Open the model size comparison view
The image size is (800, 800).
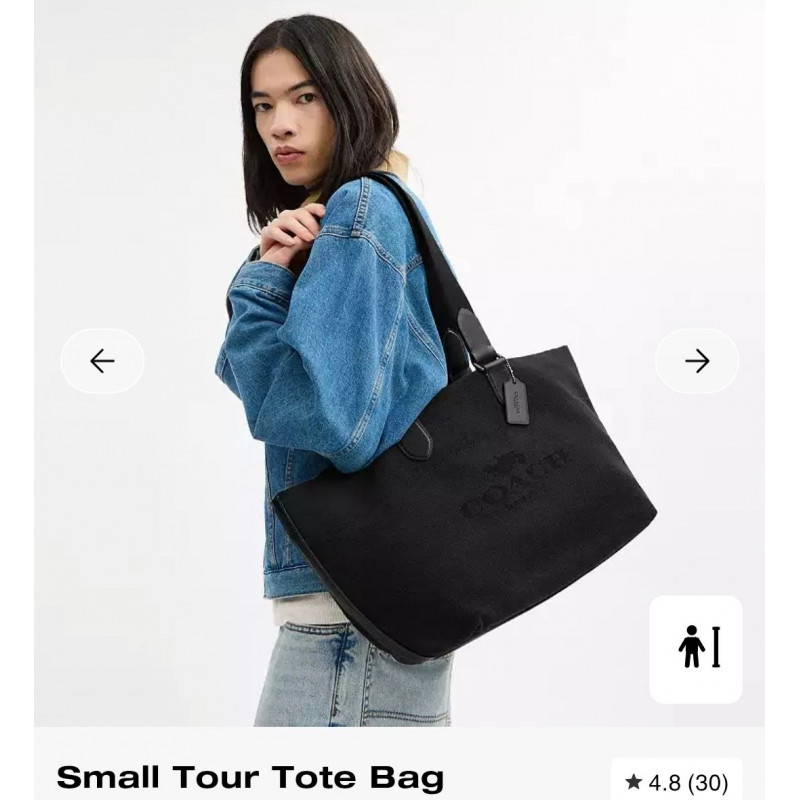696,649
